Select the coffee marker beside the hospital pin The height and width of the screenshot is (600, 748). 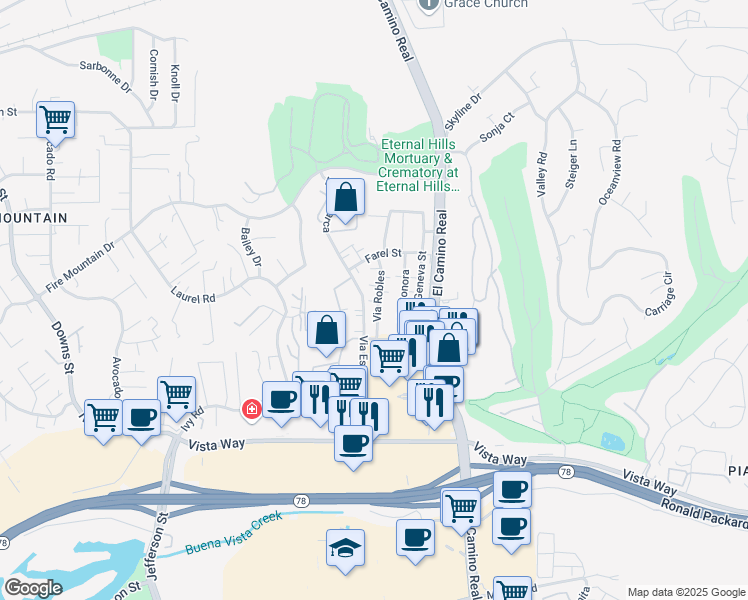281,401
